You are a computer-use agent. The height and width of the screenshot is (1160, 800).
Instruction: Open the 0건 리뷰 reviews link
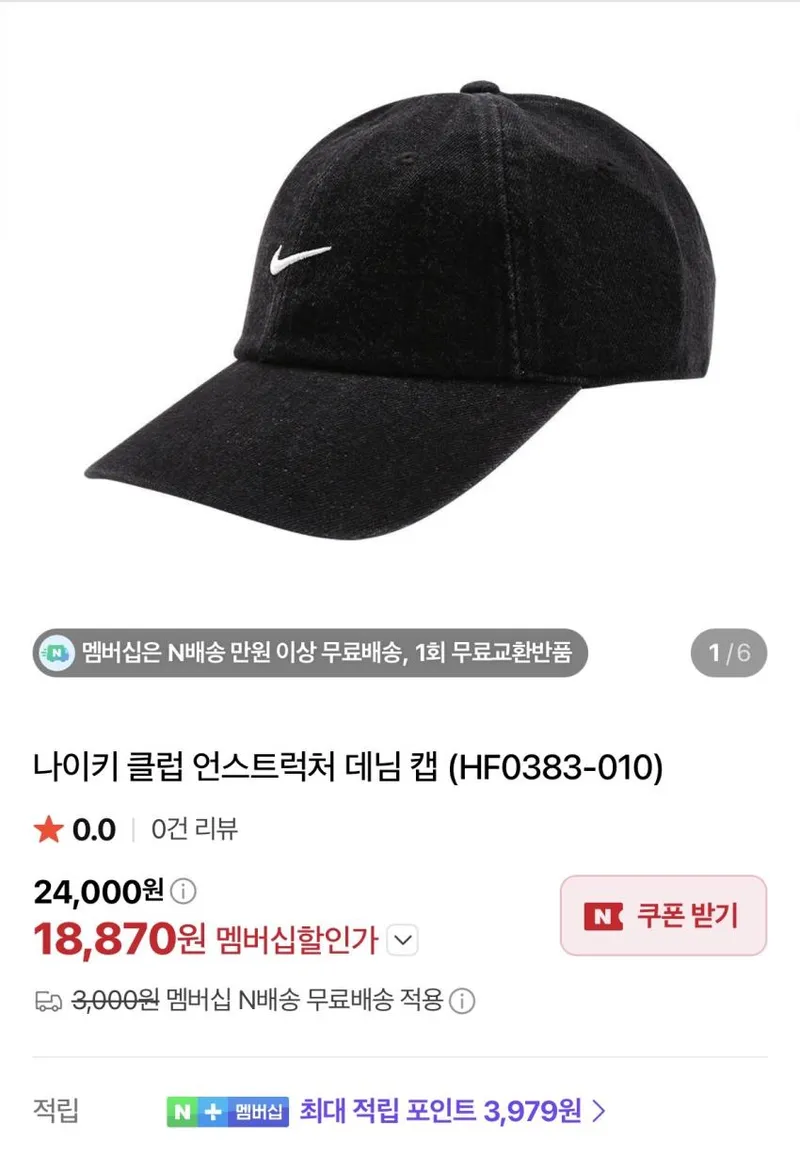coord(194,829)
